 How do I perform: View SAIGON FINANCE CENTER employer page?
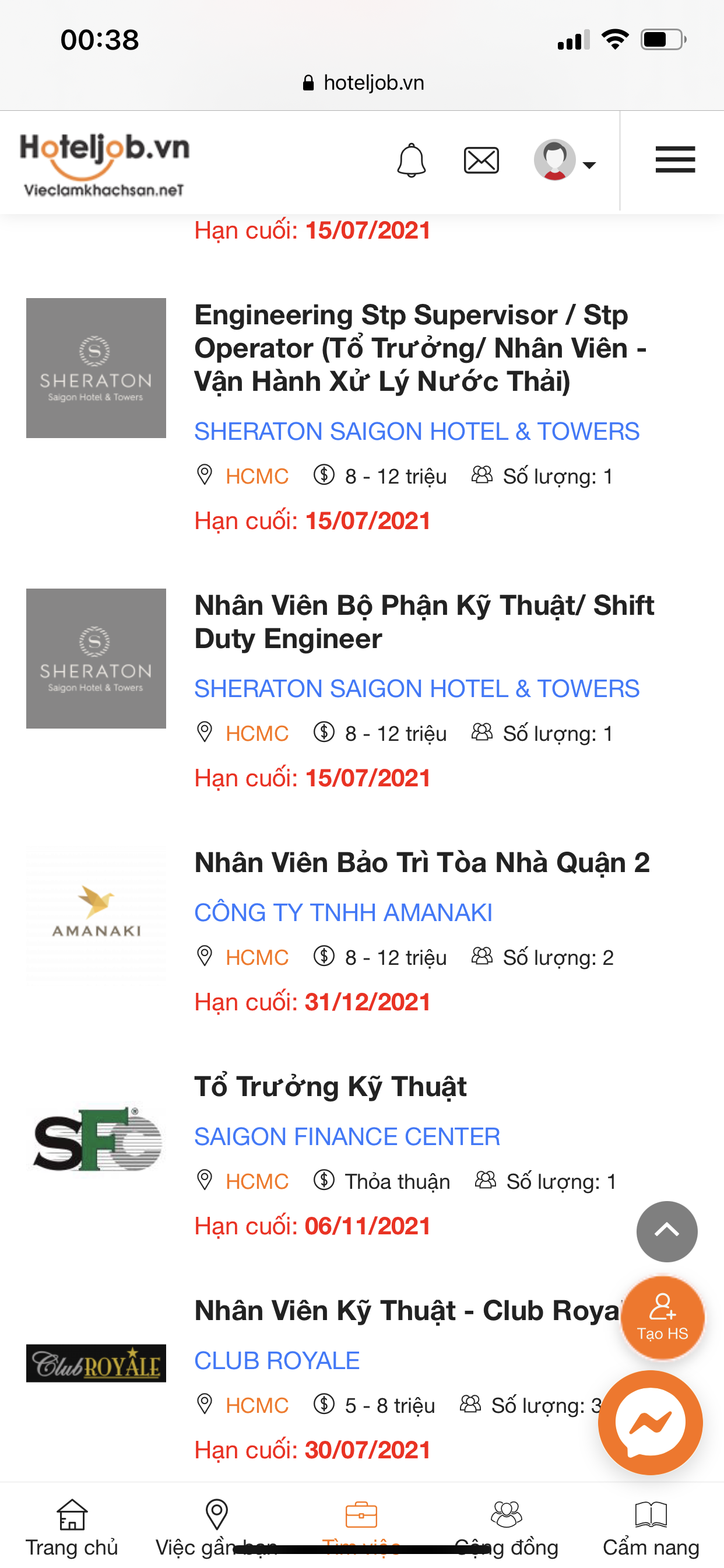click(347, 1136)
